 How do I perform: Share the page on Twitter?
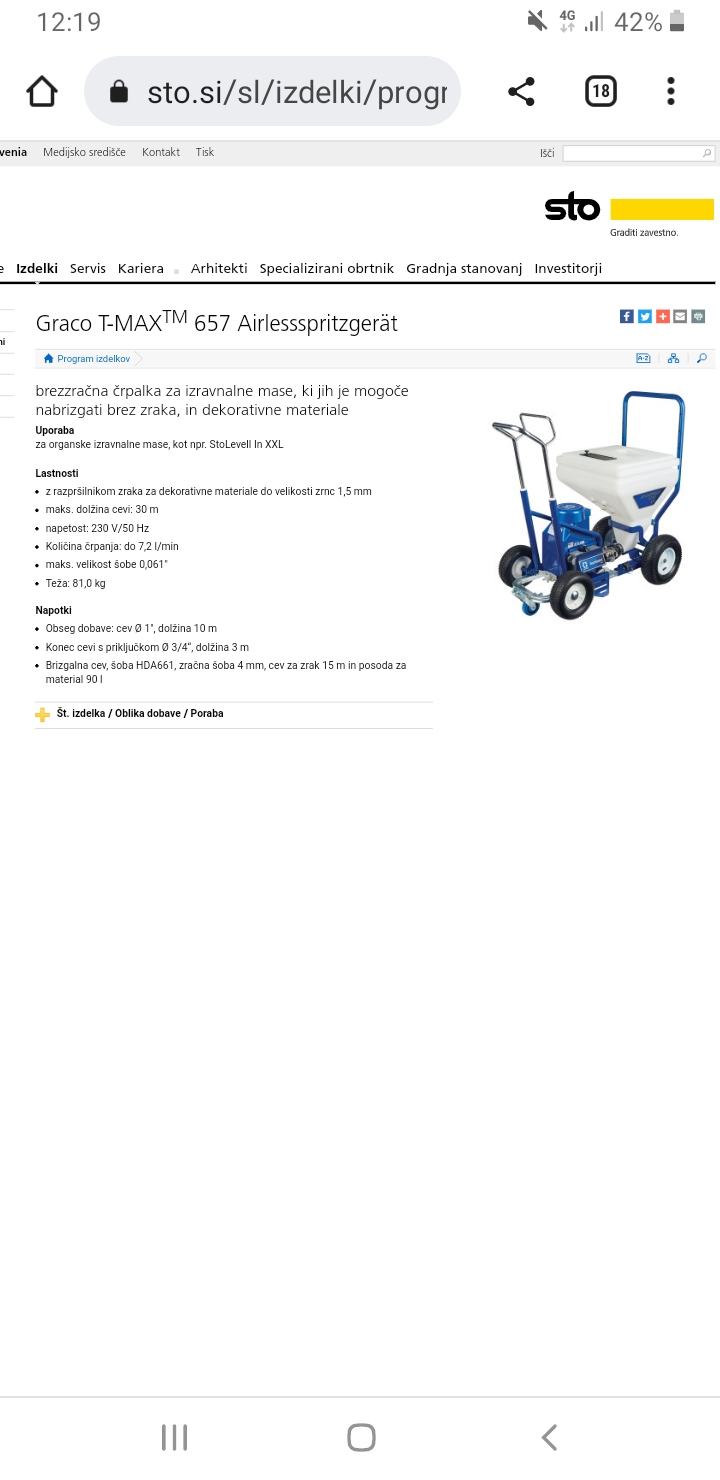[644, 316]
